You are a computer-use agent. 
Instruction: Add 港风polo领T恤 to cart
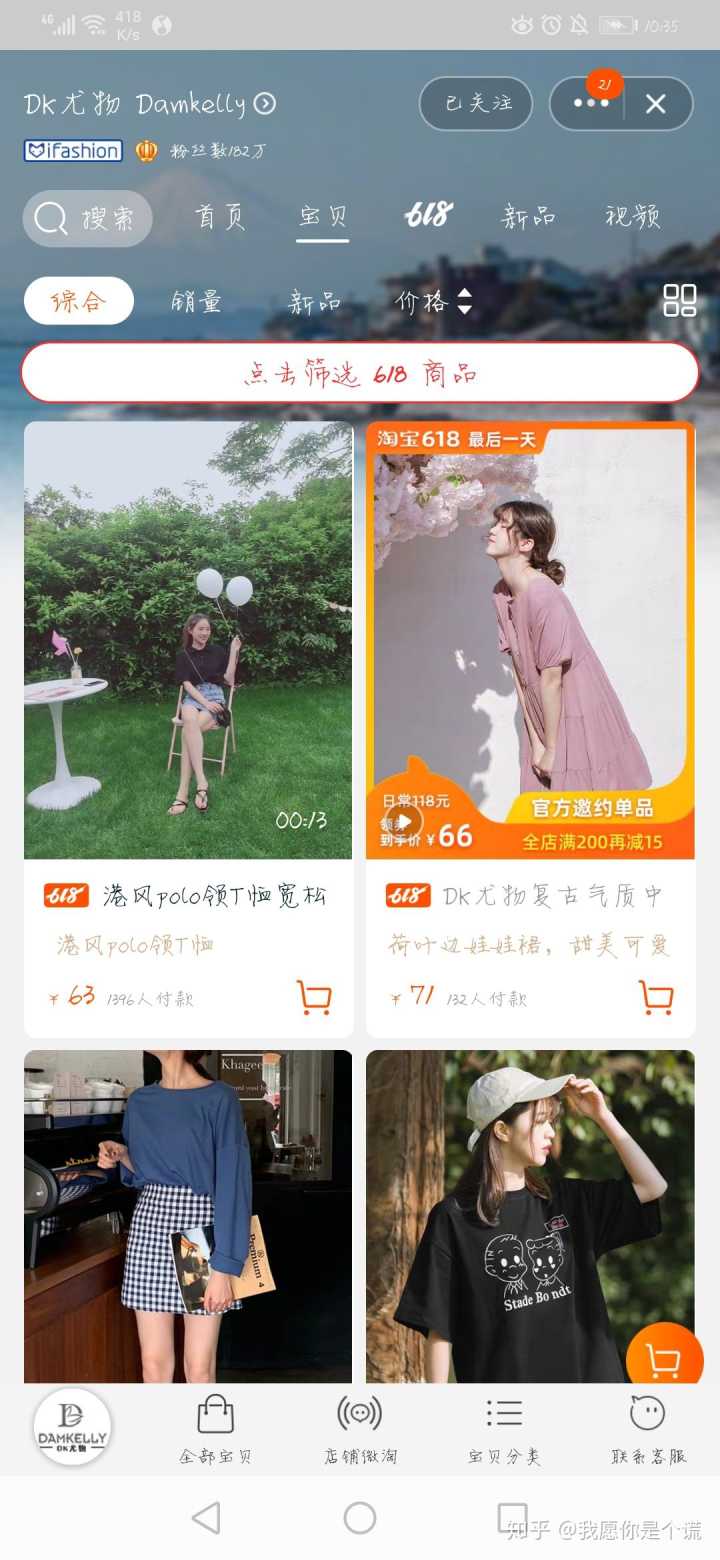[314, 997]
